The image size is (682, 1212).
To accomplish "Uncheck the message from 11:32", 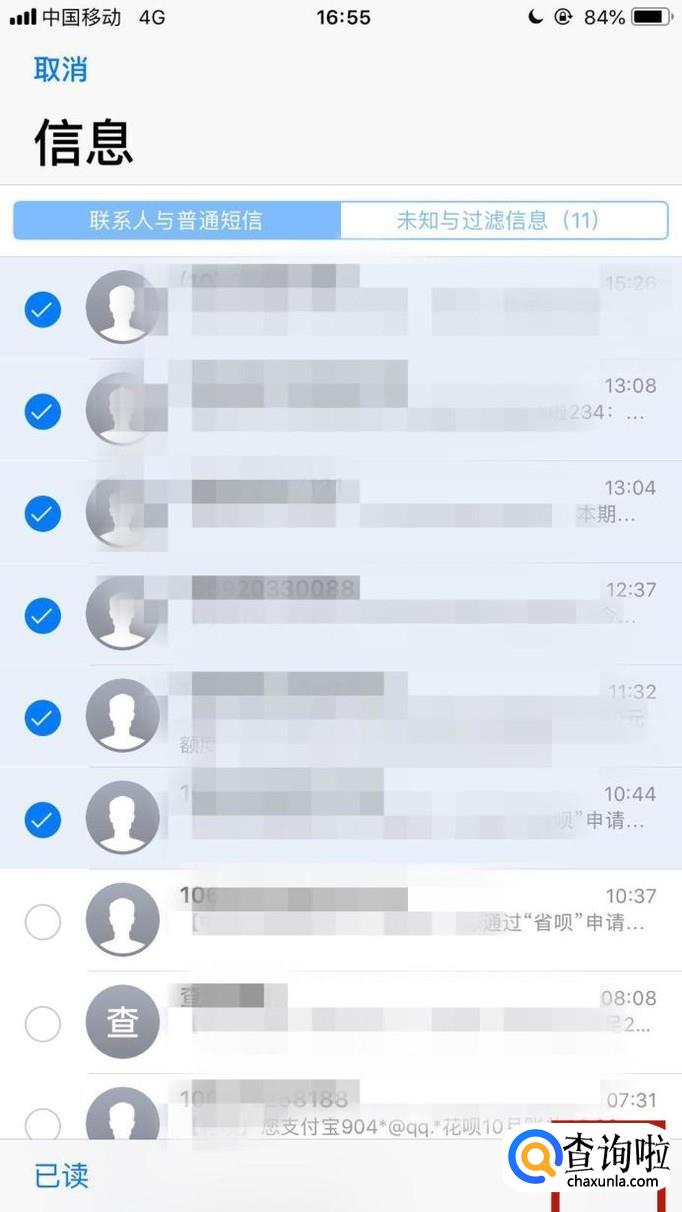I will 42,717.
